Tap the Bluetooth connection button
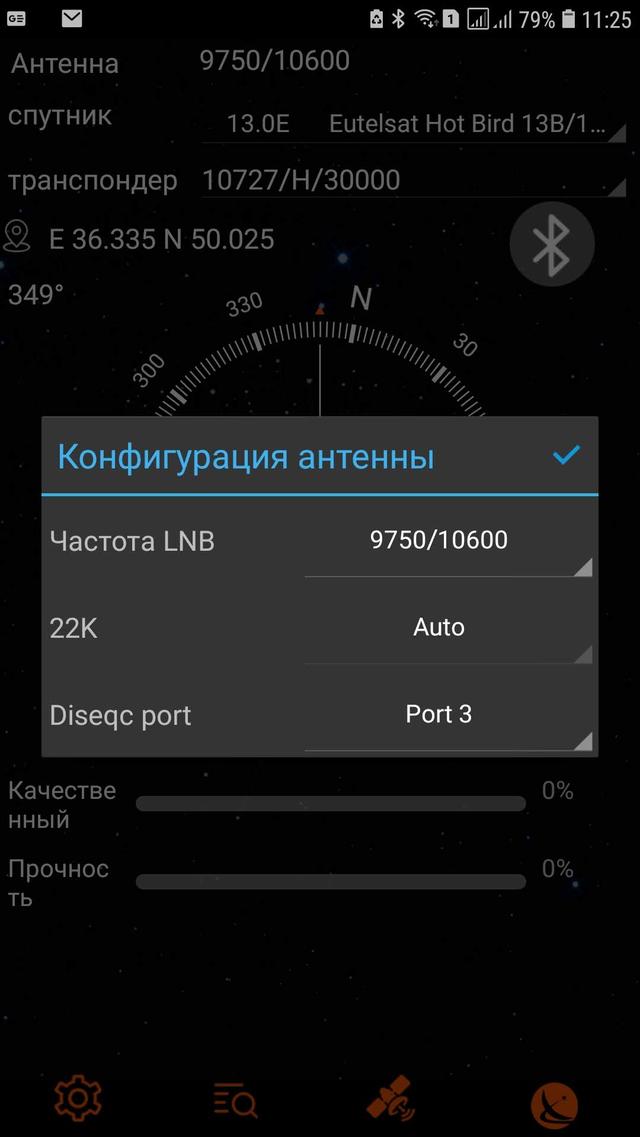The image size is (640, 1137). click(551, 245)
